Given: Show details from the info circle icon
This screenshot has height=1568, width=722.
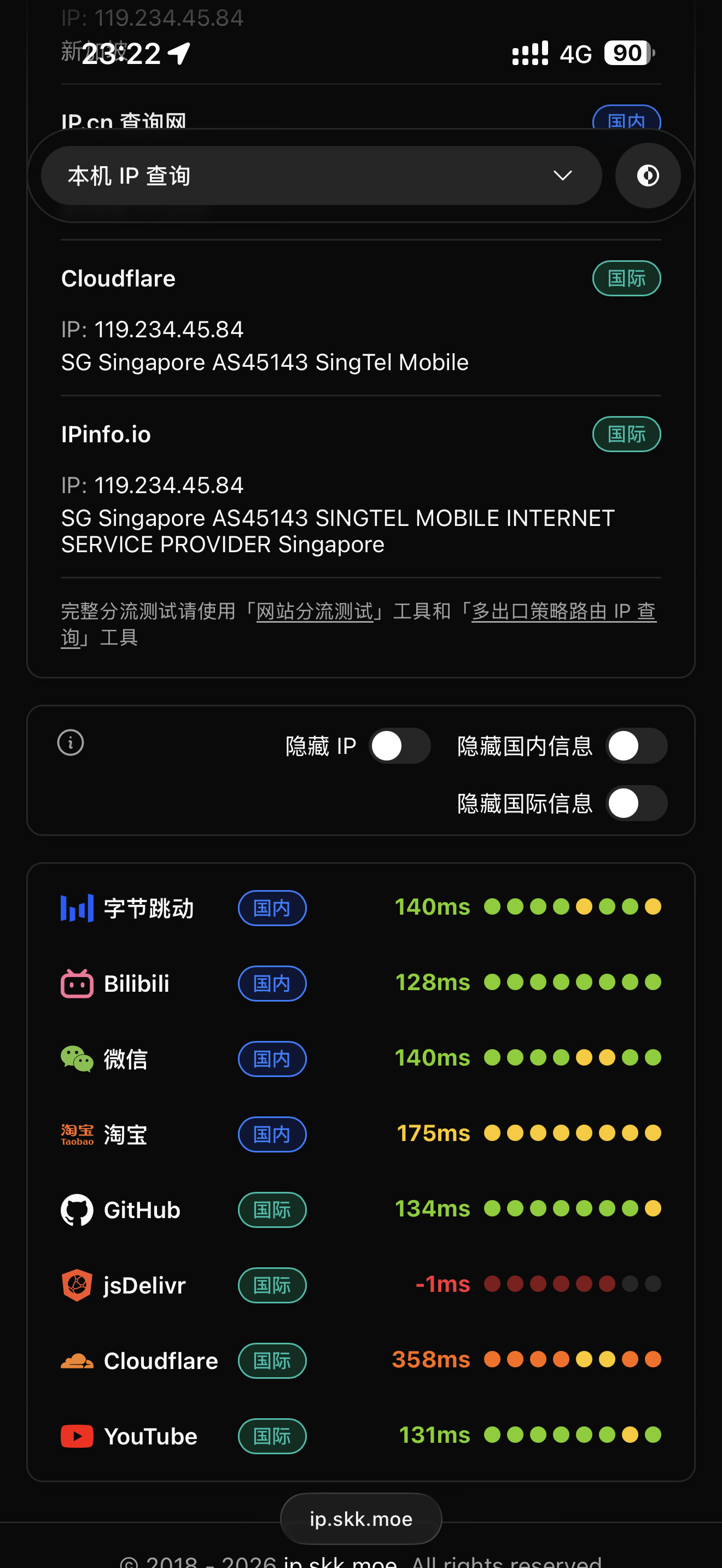Looking at the screenshot, I should point(71,742).
